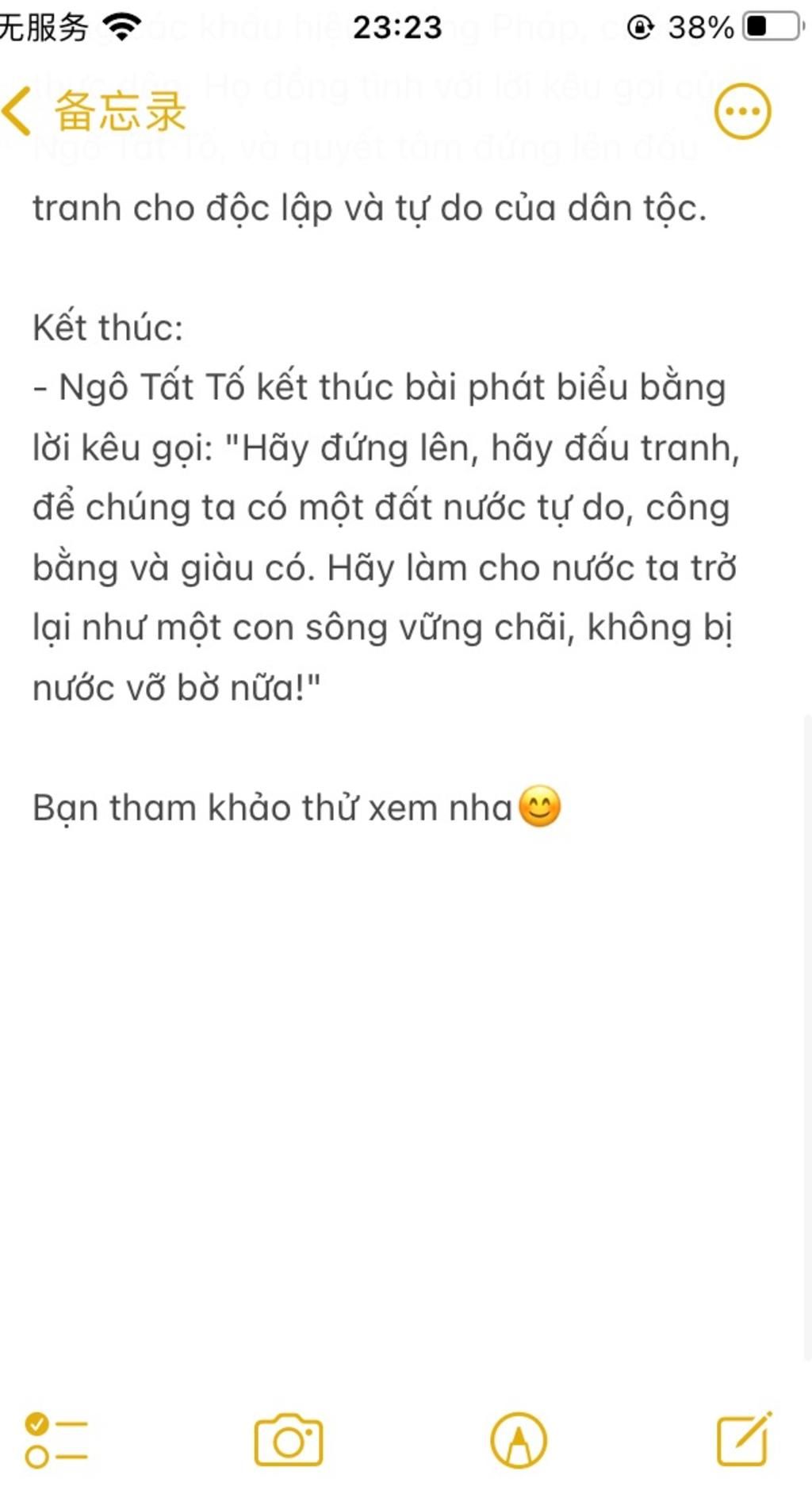The image size is (812, 1498).
Task: Go back to 备忘录 notes list
Action: (94, 111)
